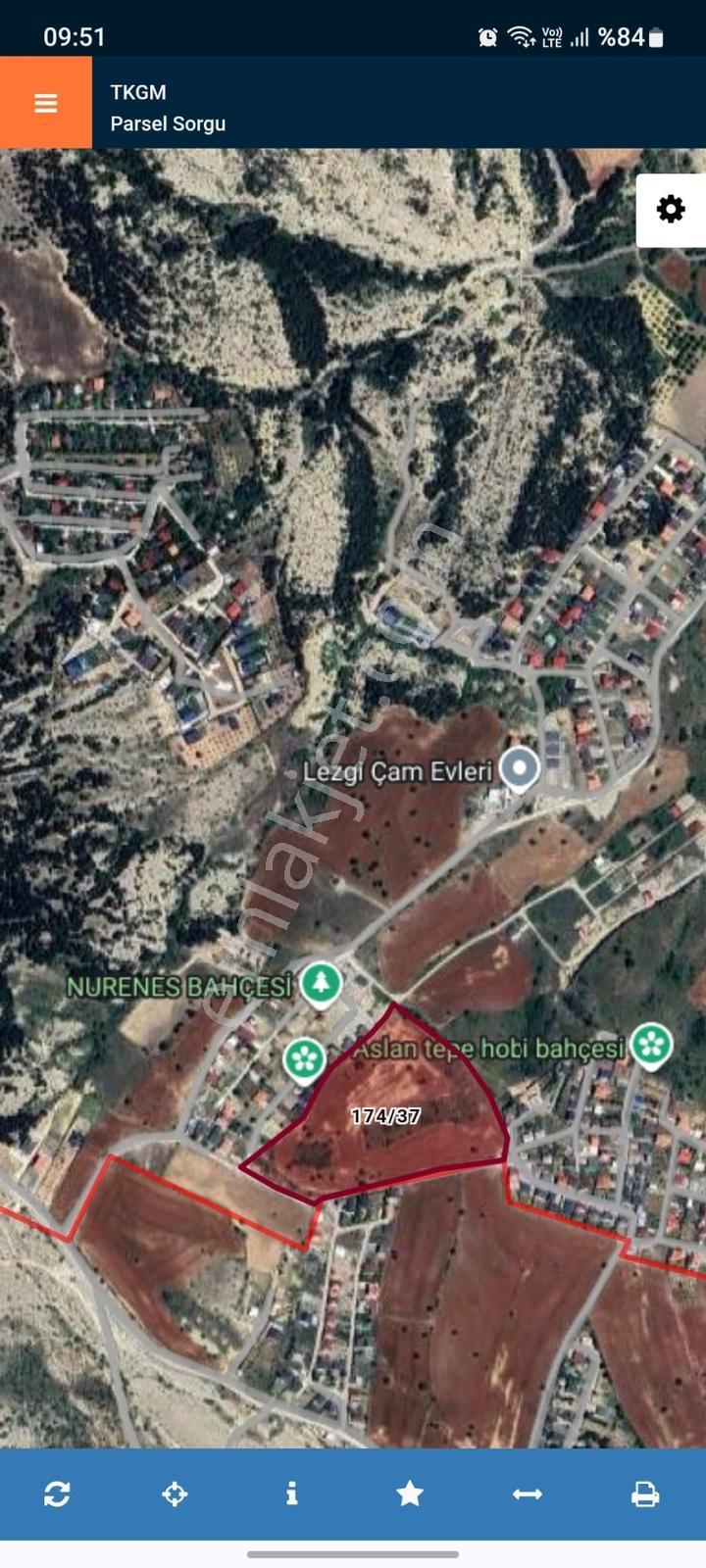Viewport: 706px width, 1568px height.
Task: Locate my position with the crosshair icon
Action: pos(175,1494)
